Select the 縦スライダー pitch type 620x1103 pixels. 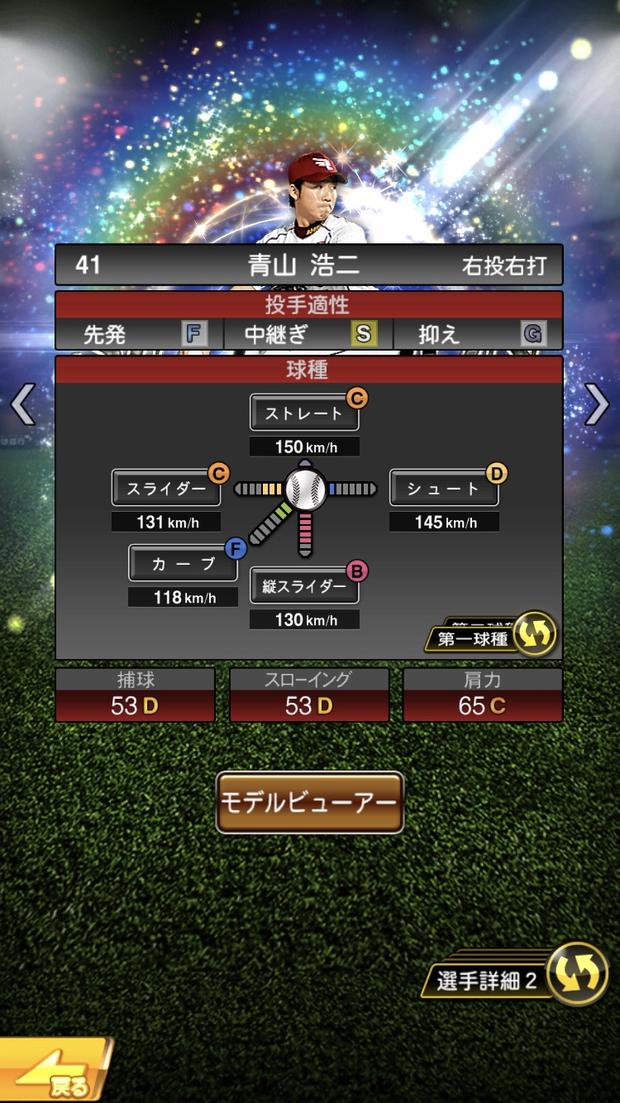[304, 586]
